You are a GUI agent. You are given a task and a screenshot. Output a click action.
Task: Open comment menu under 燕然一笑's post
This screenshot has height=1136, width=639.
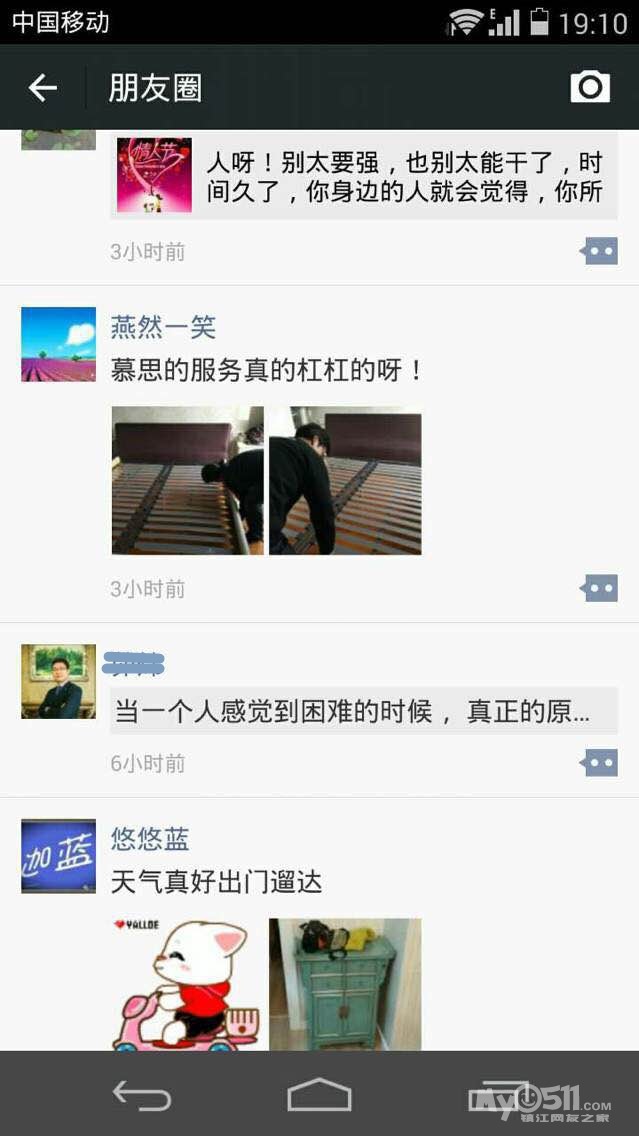point(599,588)
